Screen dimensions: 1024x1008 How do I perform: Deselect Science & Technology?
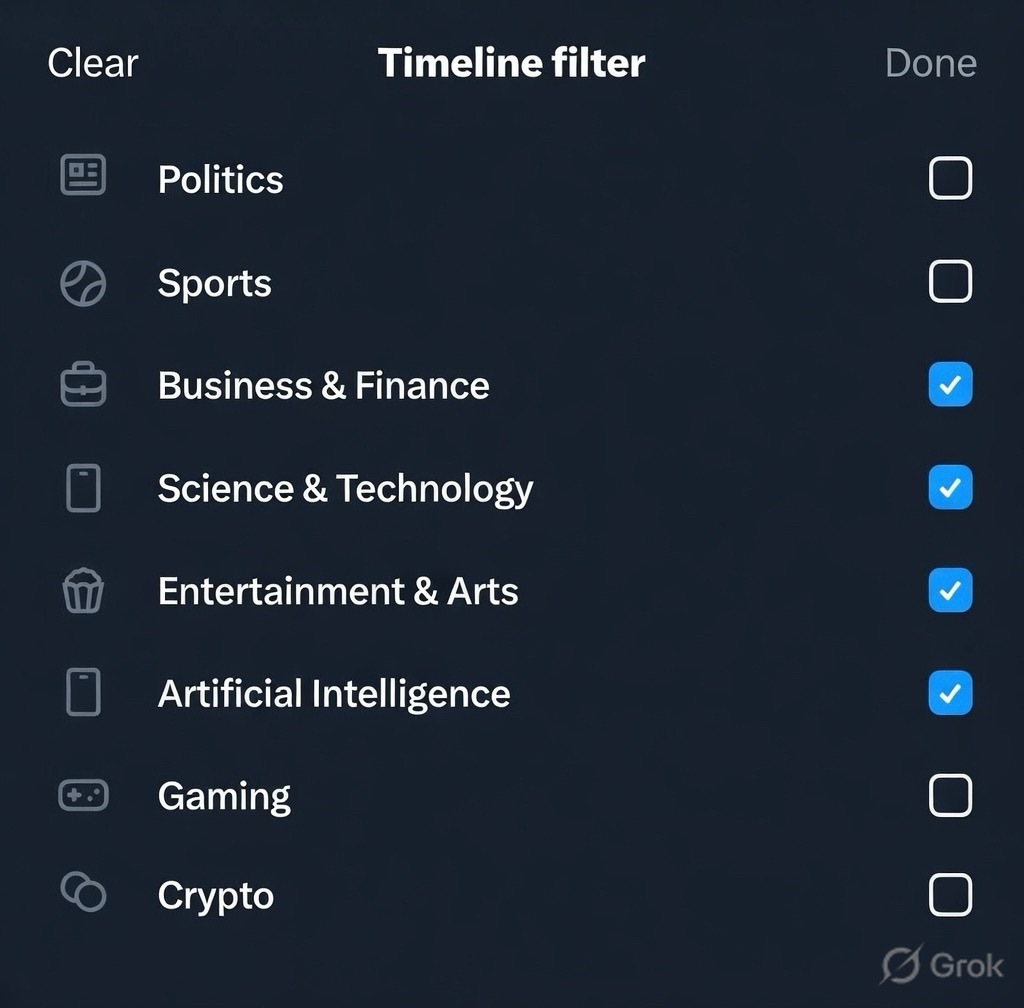click(950, 488)
